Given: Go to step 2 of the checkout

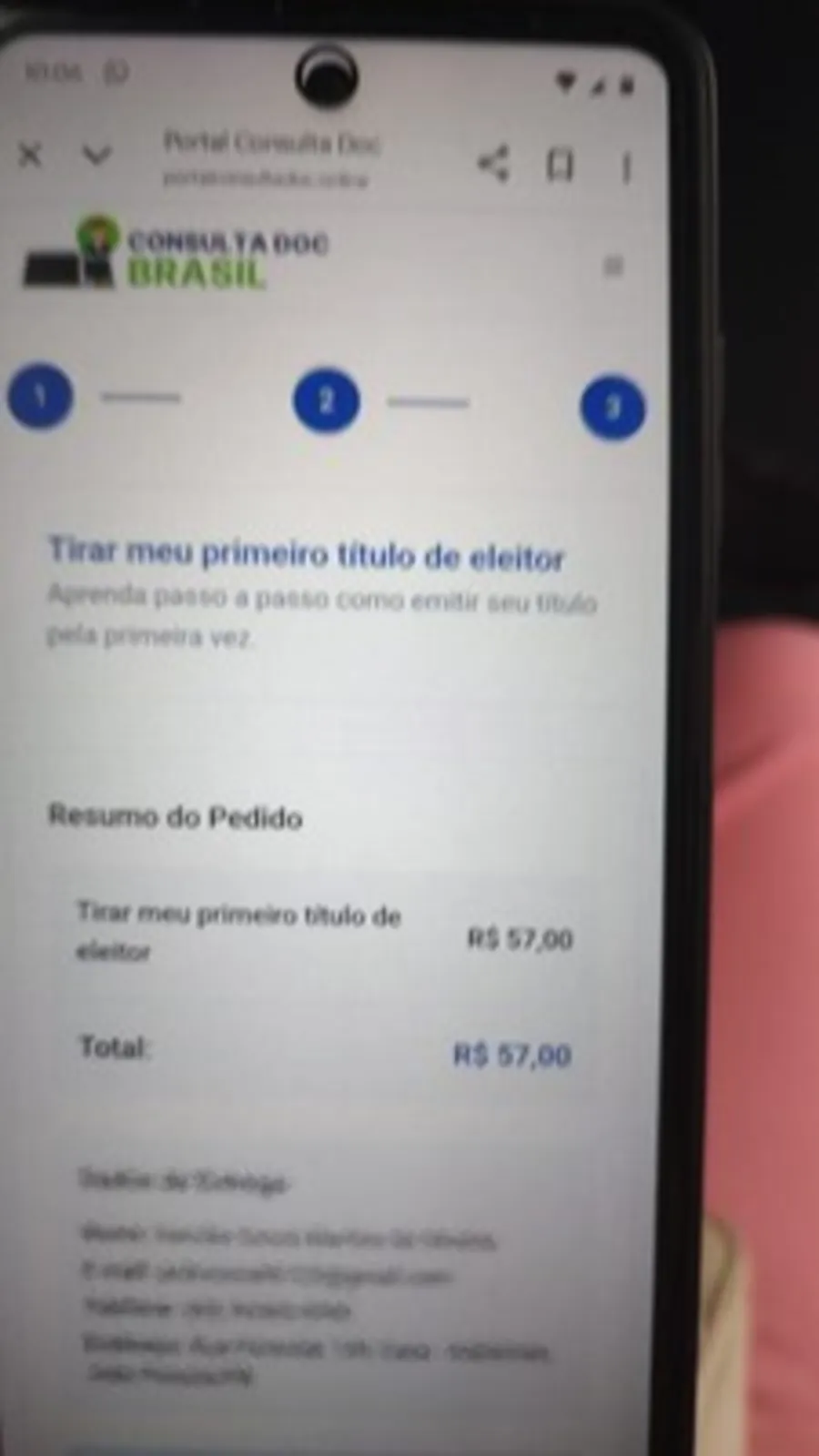Looking at the screenshot, I should [x=326, y=401].
